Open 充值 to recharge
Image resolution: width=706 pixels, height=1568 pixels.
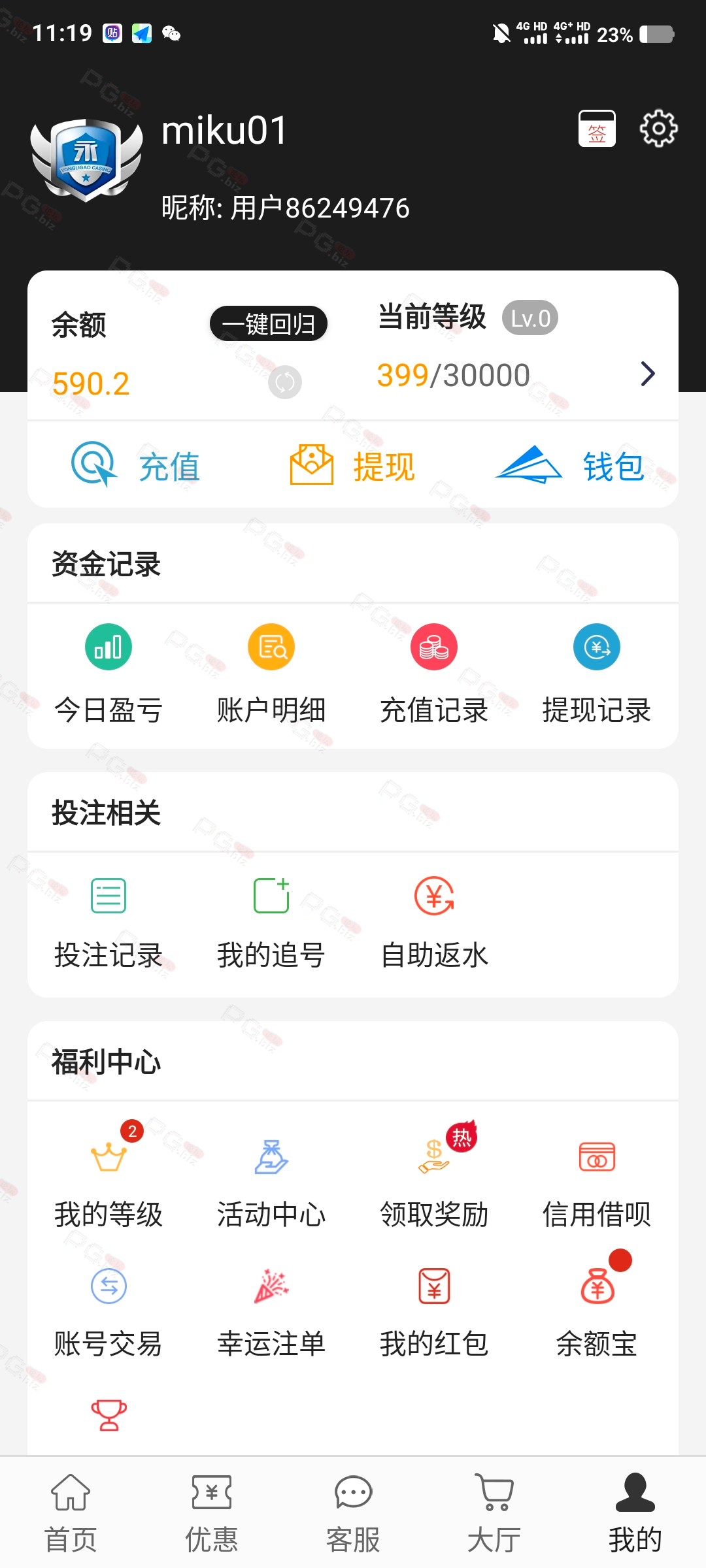pos(136,465)
